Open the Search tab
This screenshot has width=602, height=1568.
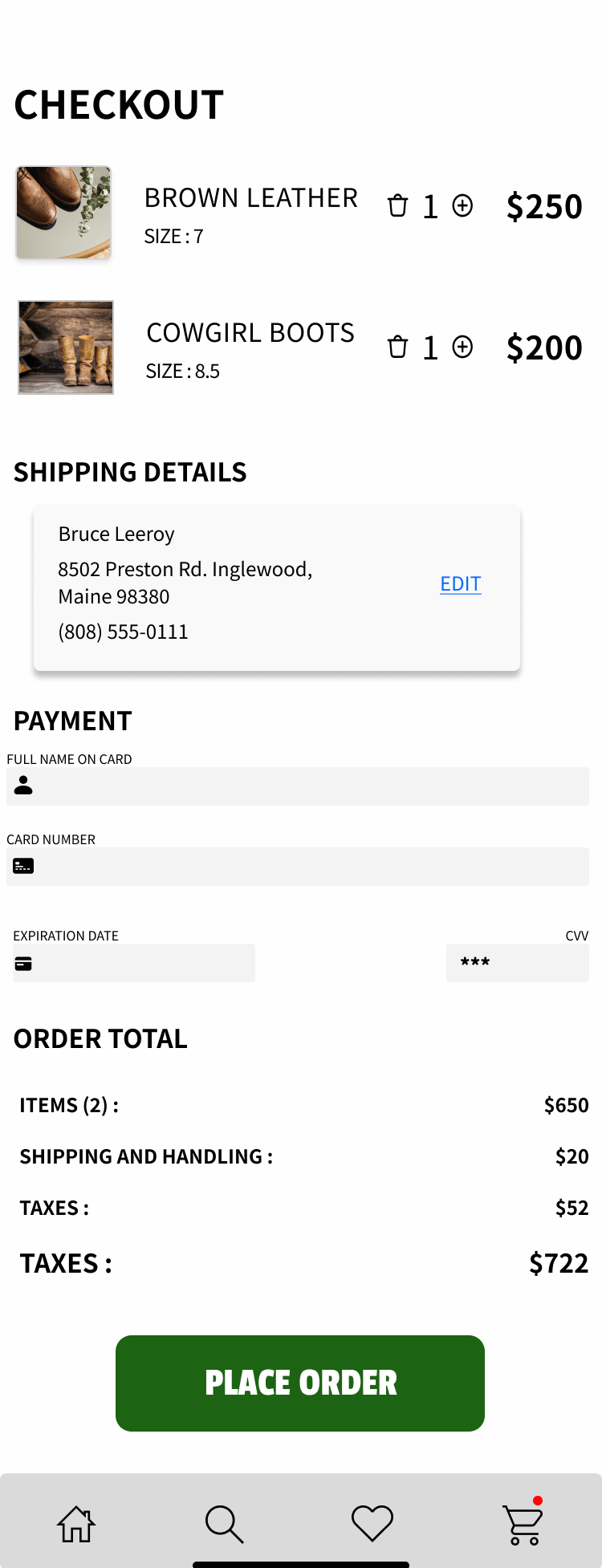224,1524
